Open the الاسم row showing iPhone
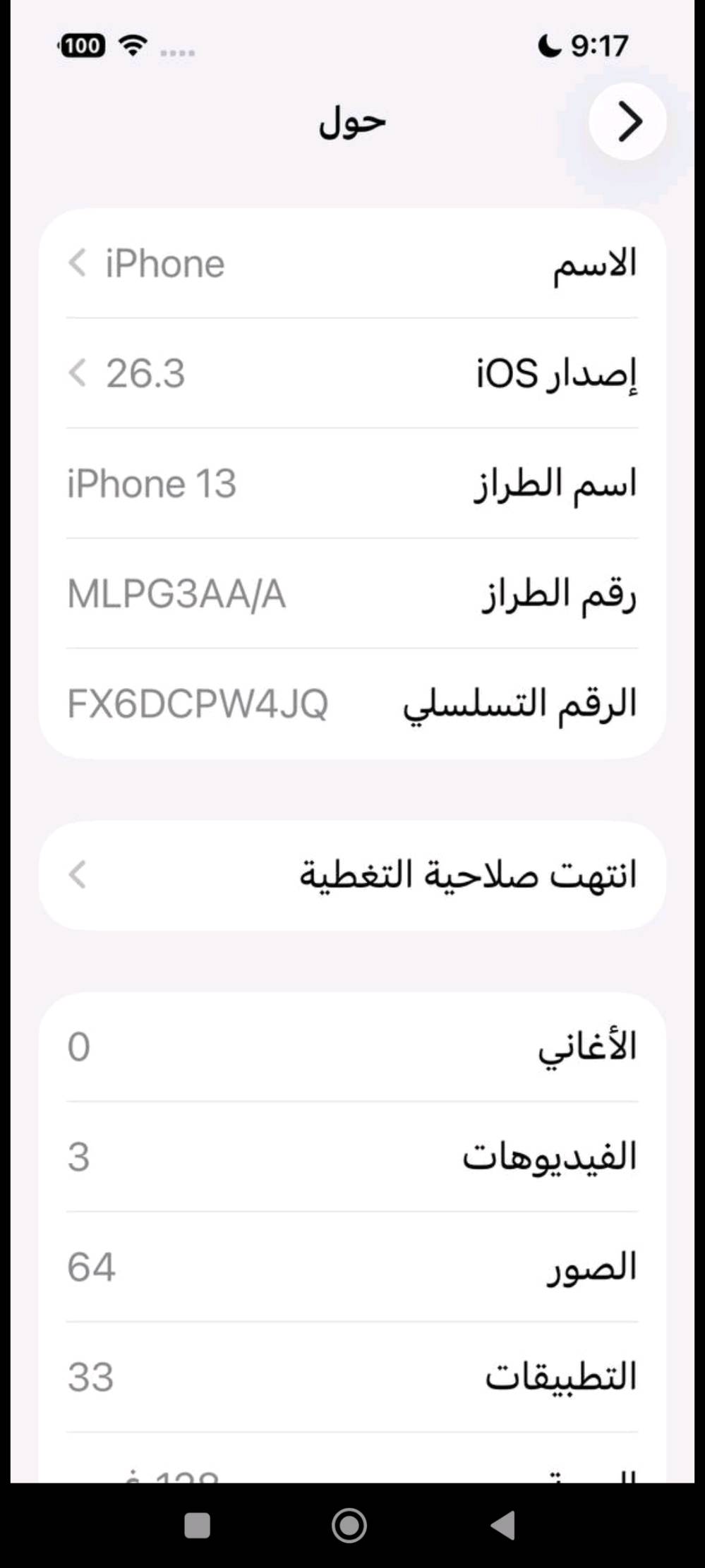 351,263
